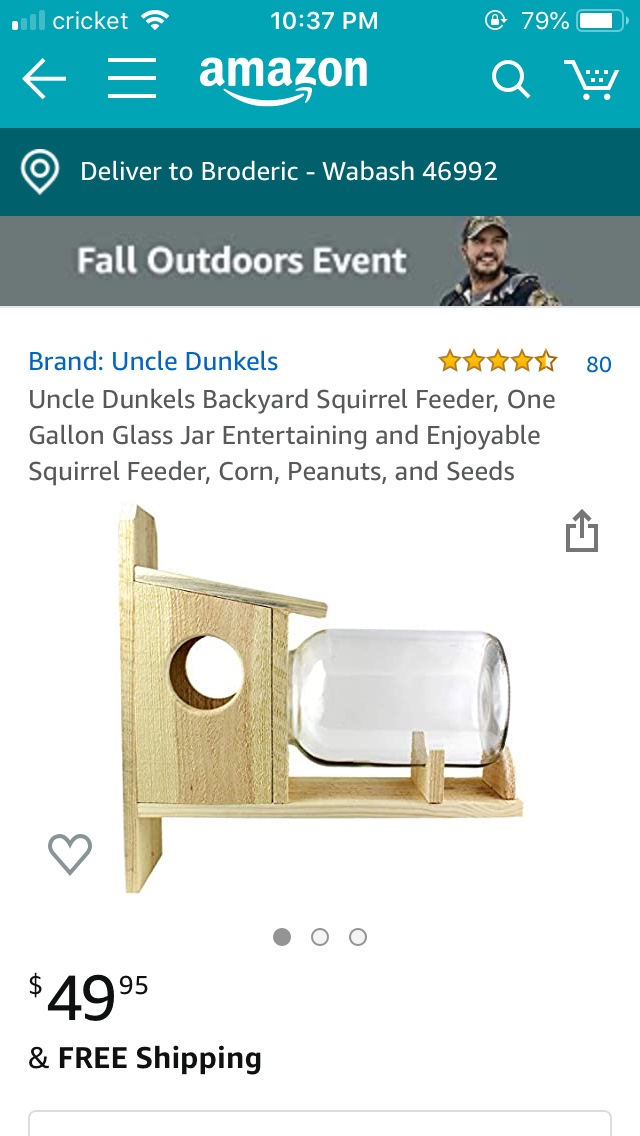
Task: Open the 80 customer ratings
Action: (x=598, y=364)
